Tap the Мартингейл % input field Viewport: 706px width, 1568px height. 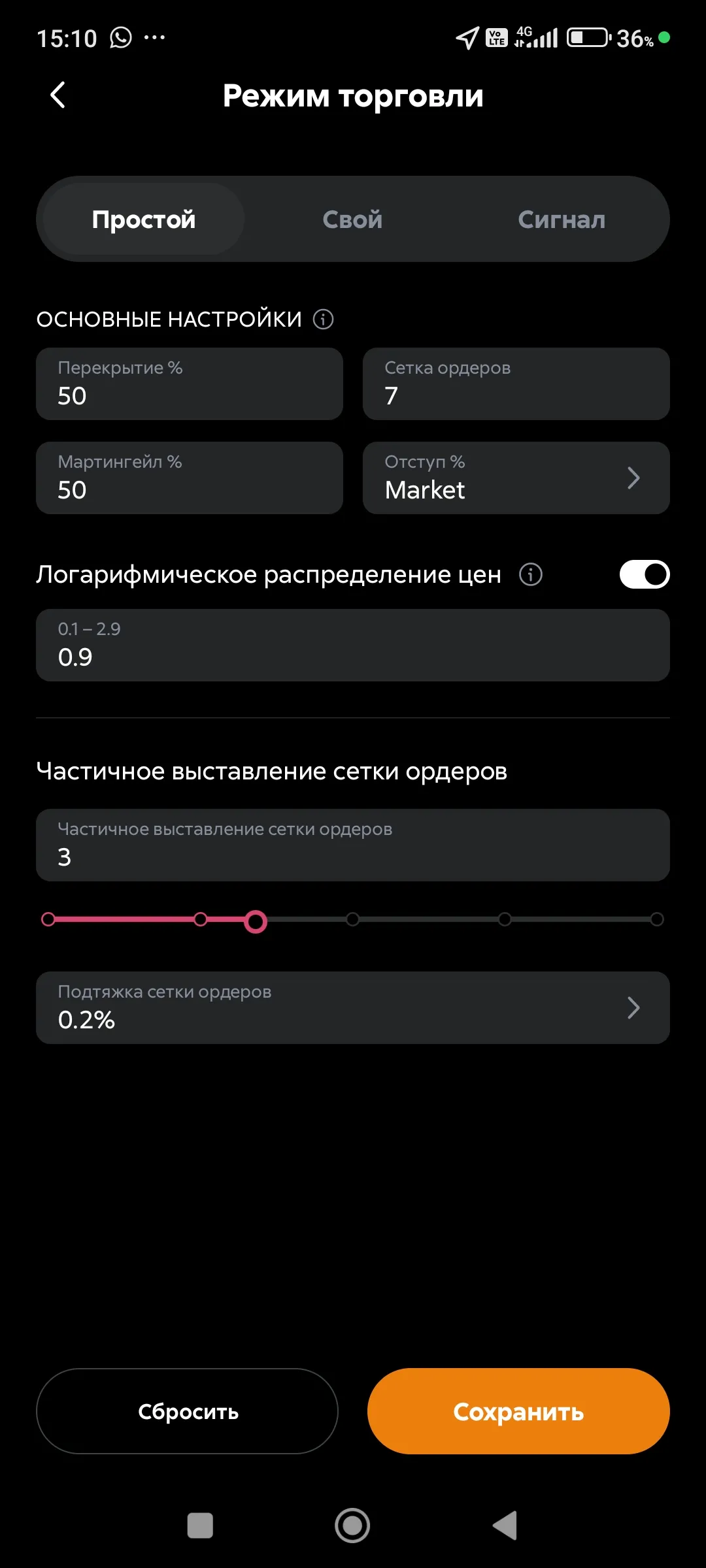(189, 478)
